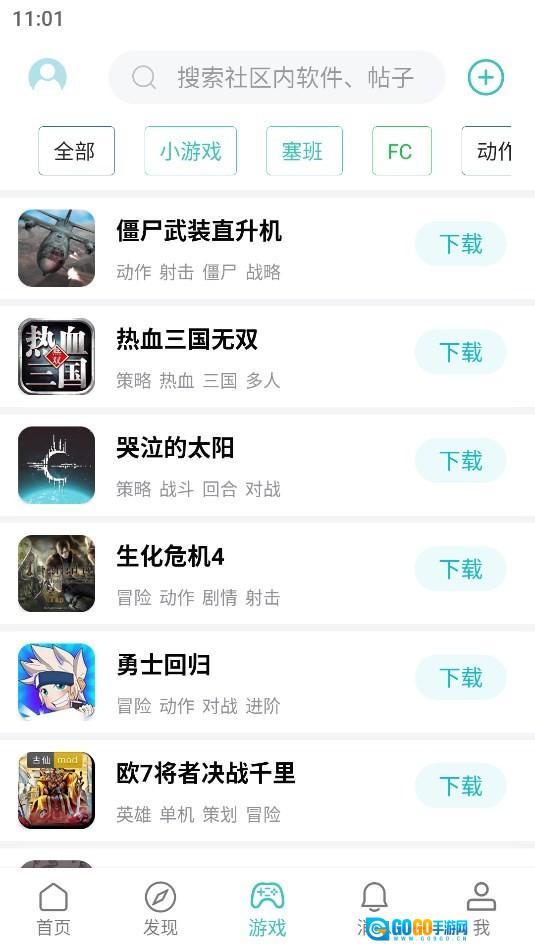Select the 小游戏 category chip
This screenshot has height=951, width=535.
pos(190,151)
